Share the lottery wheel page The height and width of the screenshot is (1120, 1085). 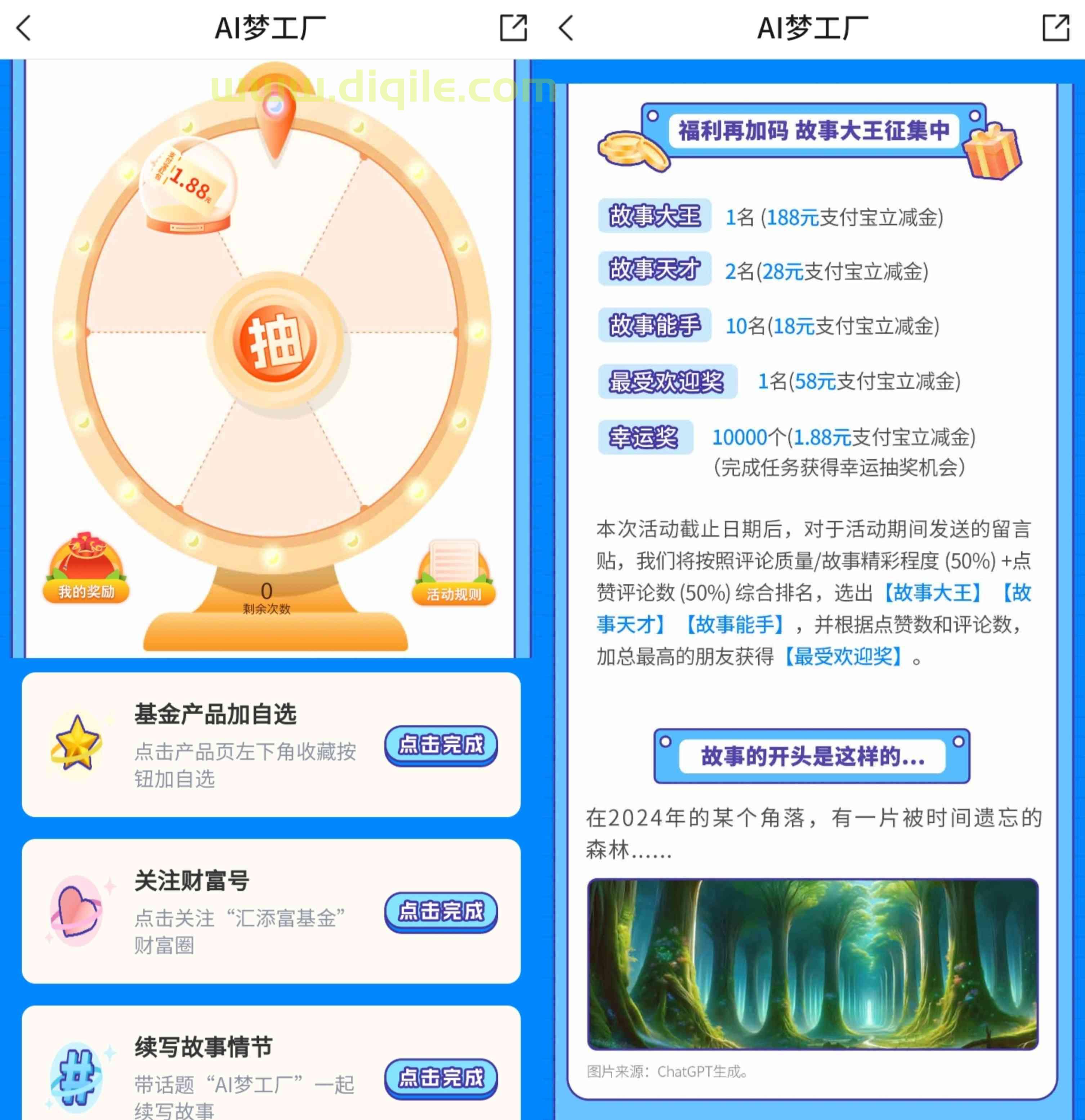pyautogui.click(x=513, y=28)
